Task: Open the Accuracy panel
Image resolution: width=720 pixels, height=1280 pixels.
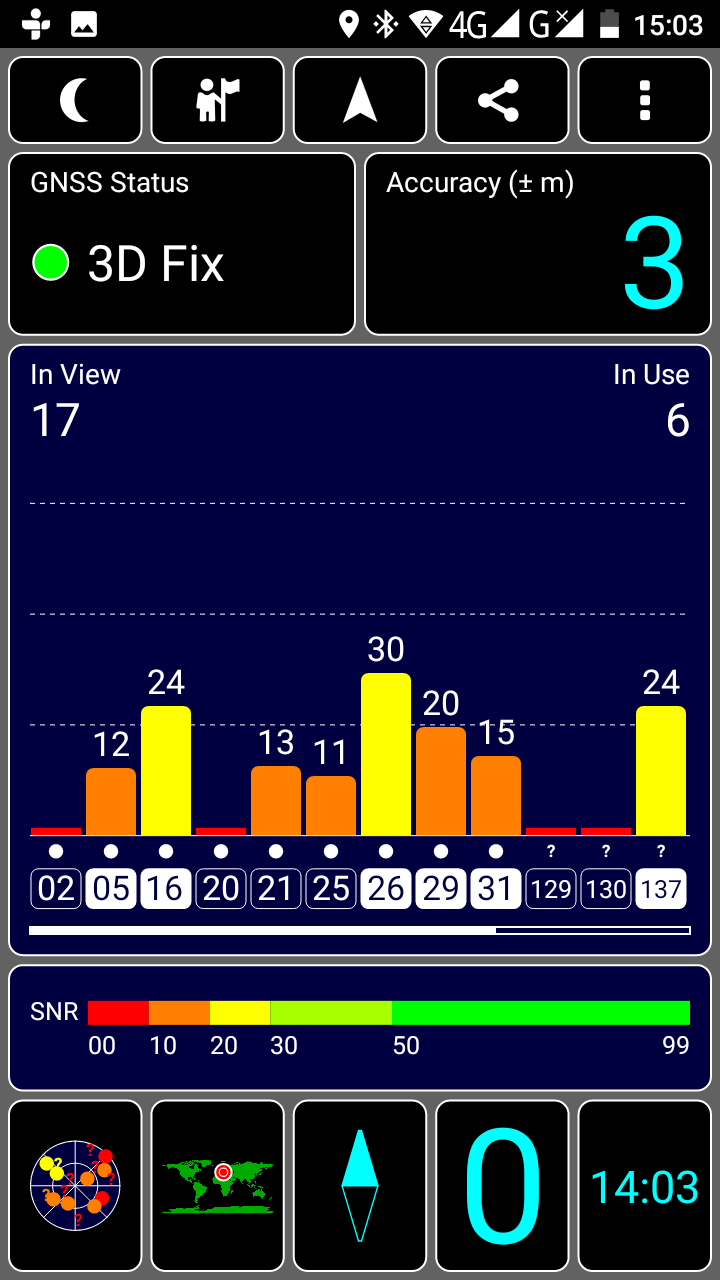Action: (538, 244)
